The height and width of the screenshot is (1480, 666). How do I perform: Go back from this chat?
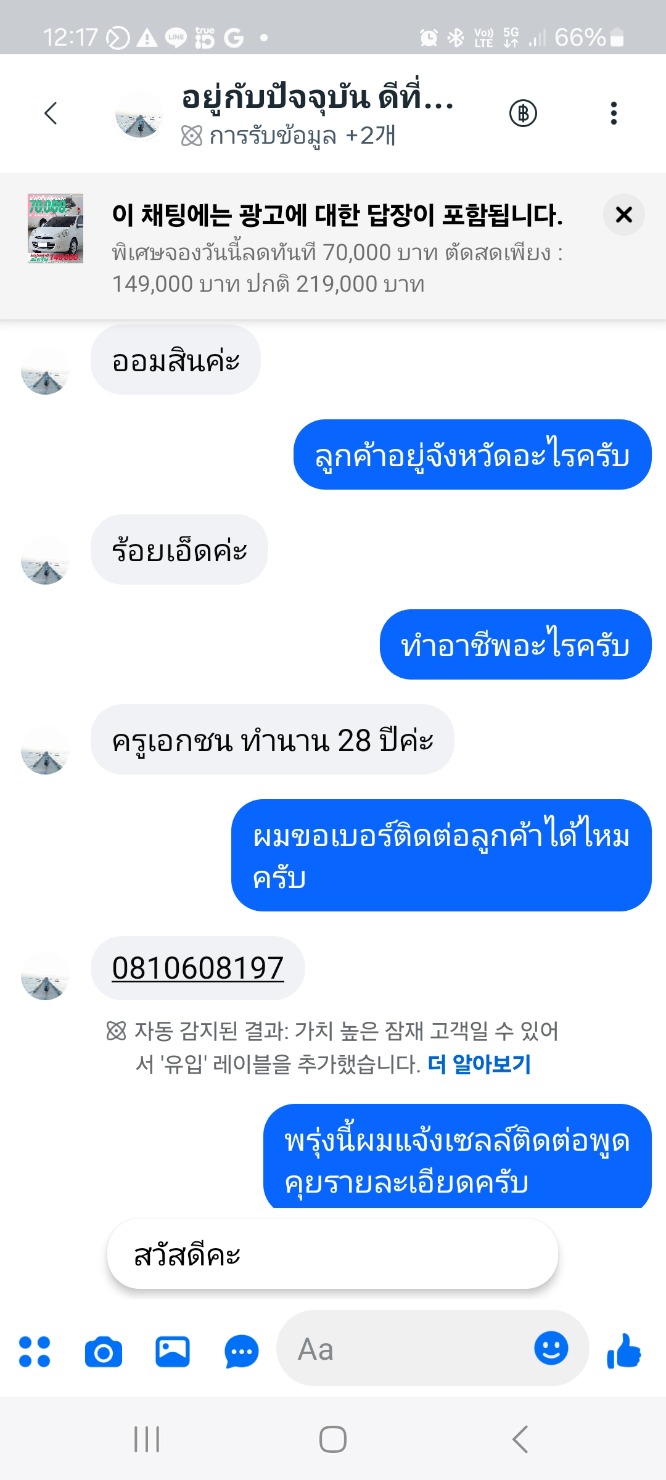tap(51, 113)
